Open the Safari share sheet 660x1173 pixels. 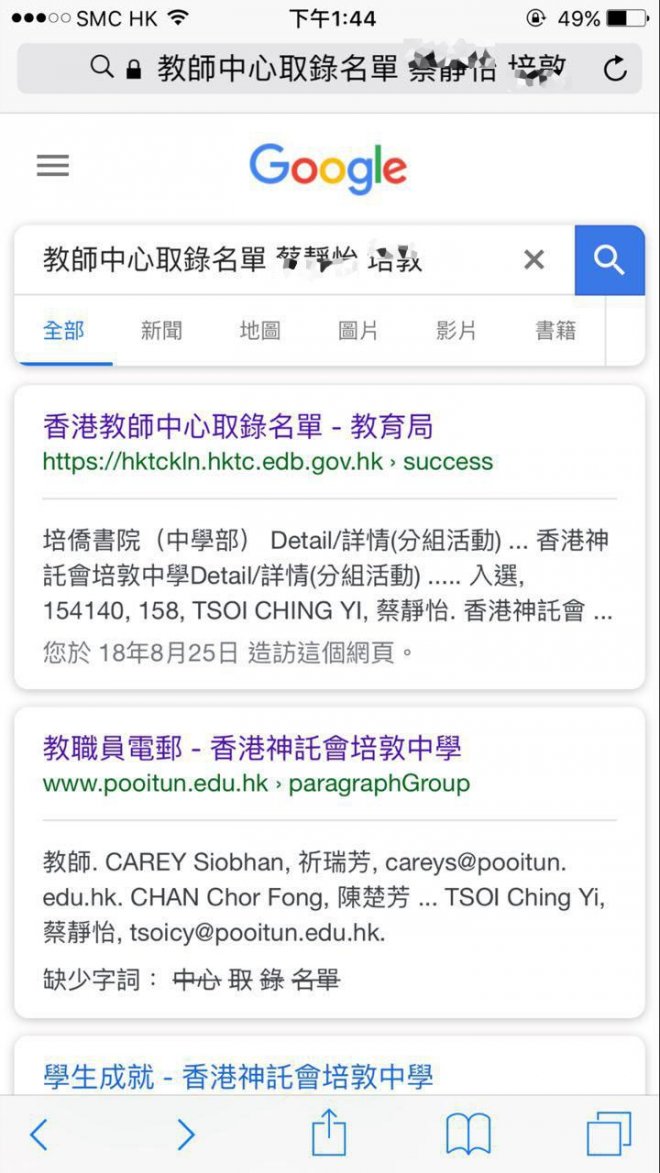coord(329,1134)
